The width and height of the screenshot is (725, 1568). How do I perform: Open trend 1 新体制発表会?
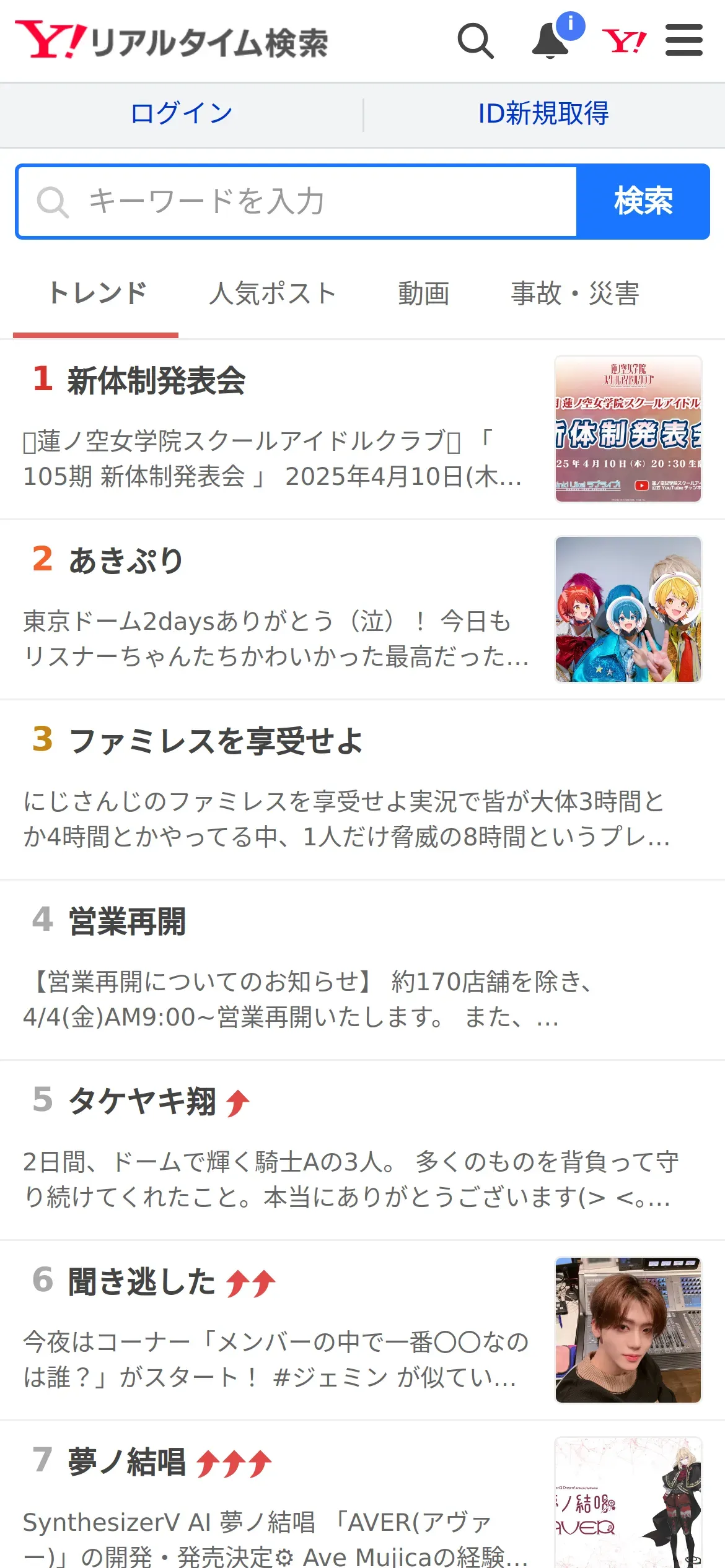point(362,429)
